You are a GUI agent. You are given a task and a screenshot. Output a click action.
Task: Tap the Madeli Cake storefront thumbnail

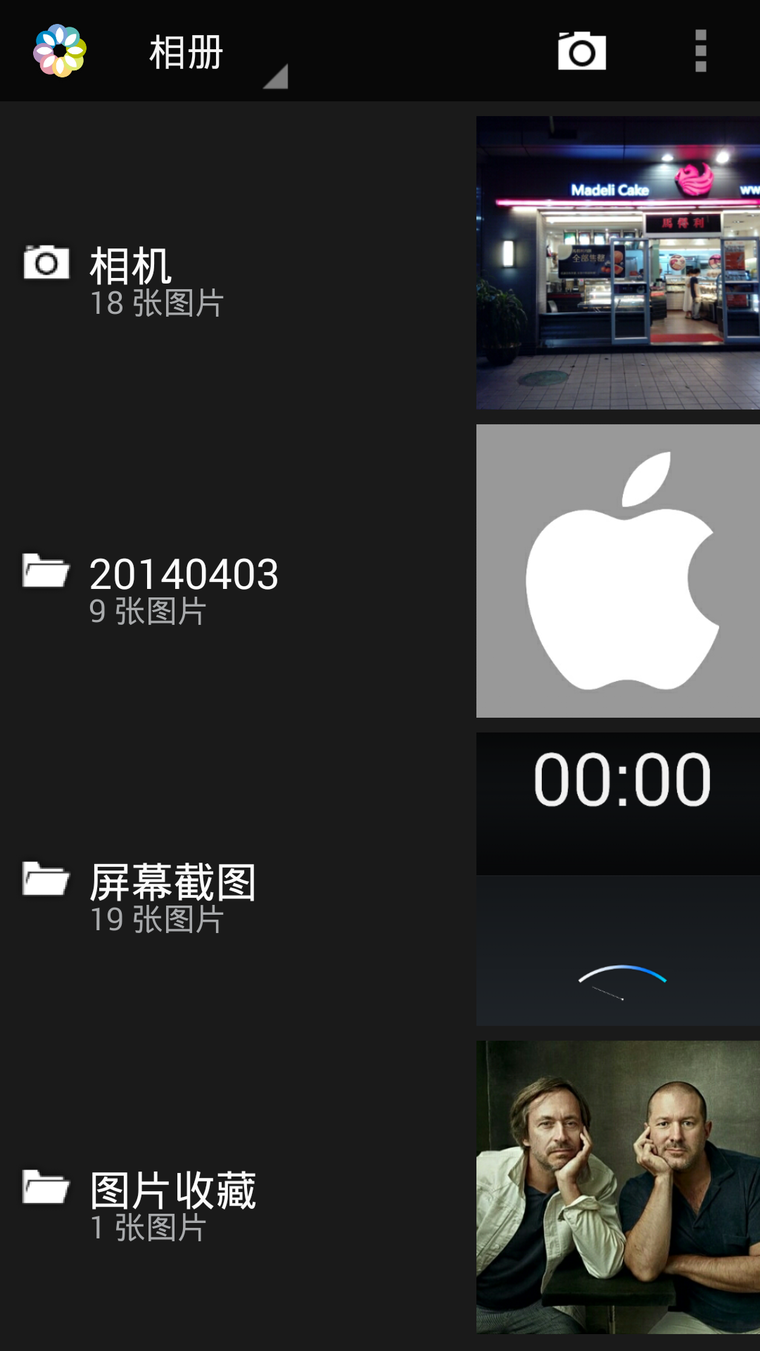(x=618, y=263)
